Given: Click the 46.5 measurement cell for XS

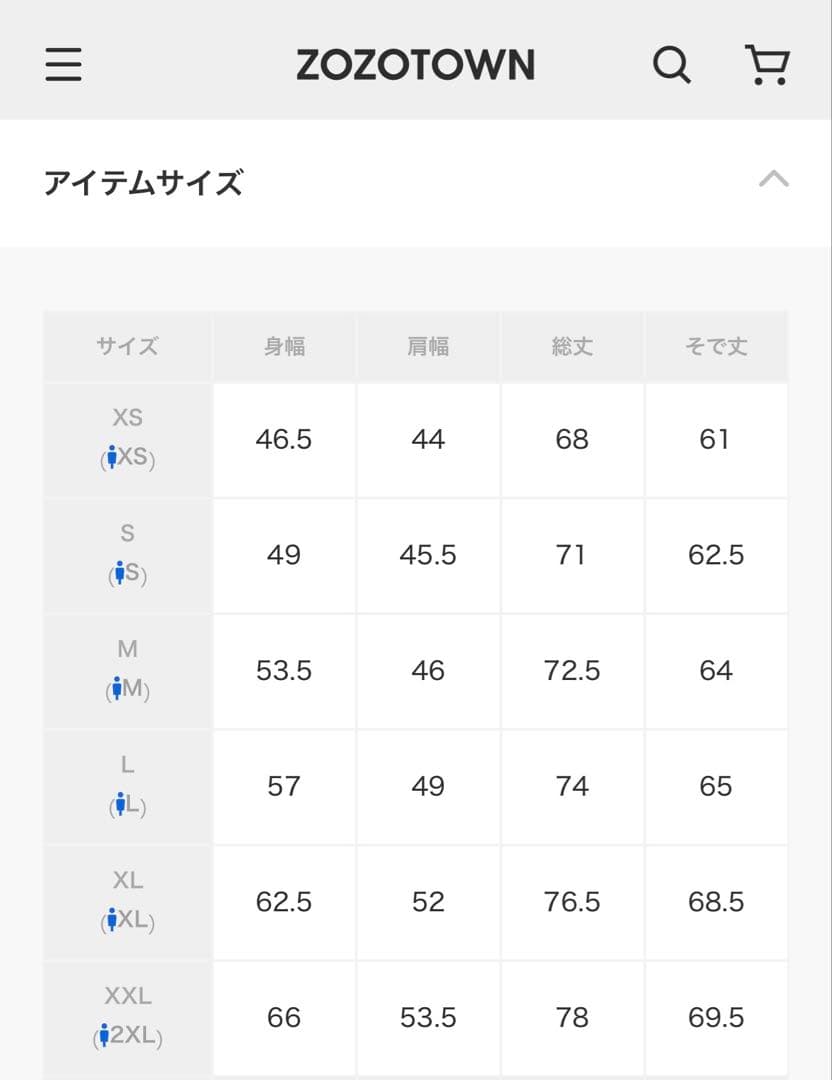Looking at the screenshot, I should coord(284,439).
